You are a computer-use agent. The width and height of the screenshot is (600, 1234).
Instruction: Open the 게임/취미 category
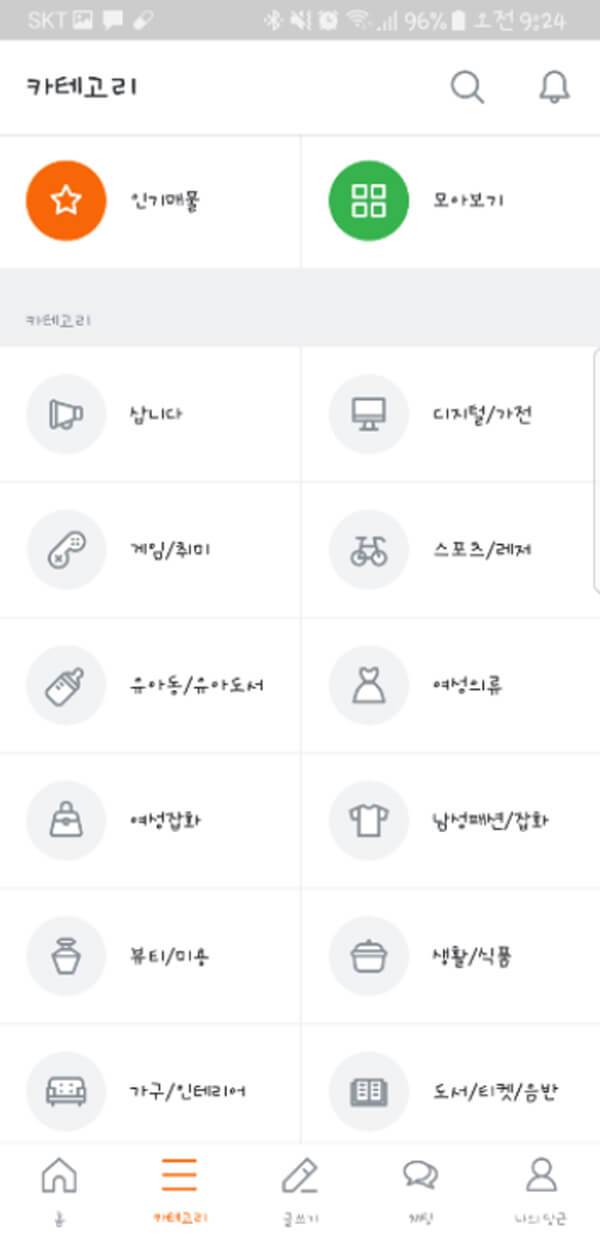pos(150,549)
